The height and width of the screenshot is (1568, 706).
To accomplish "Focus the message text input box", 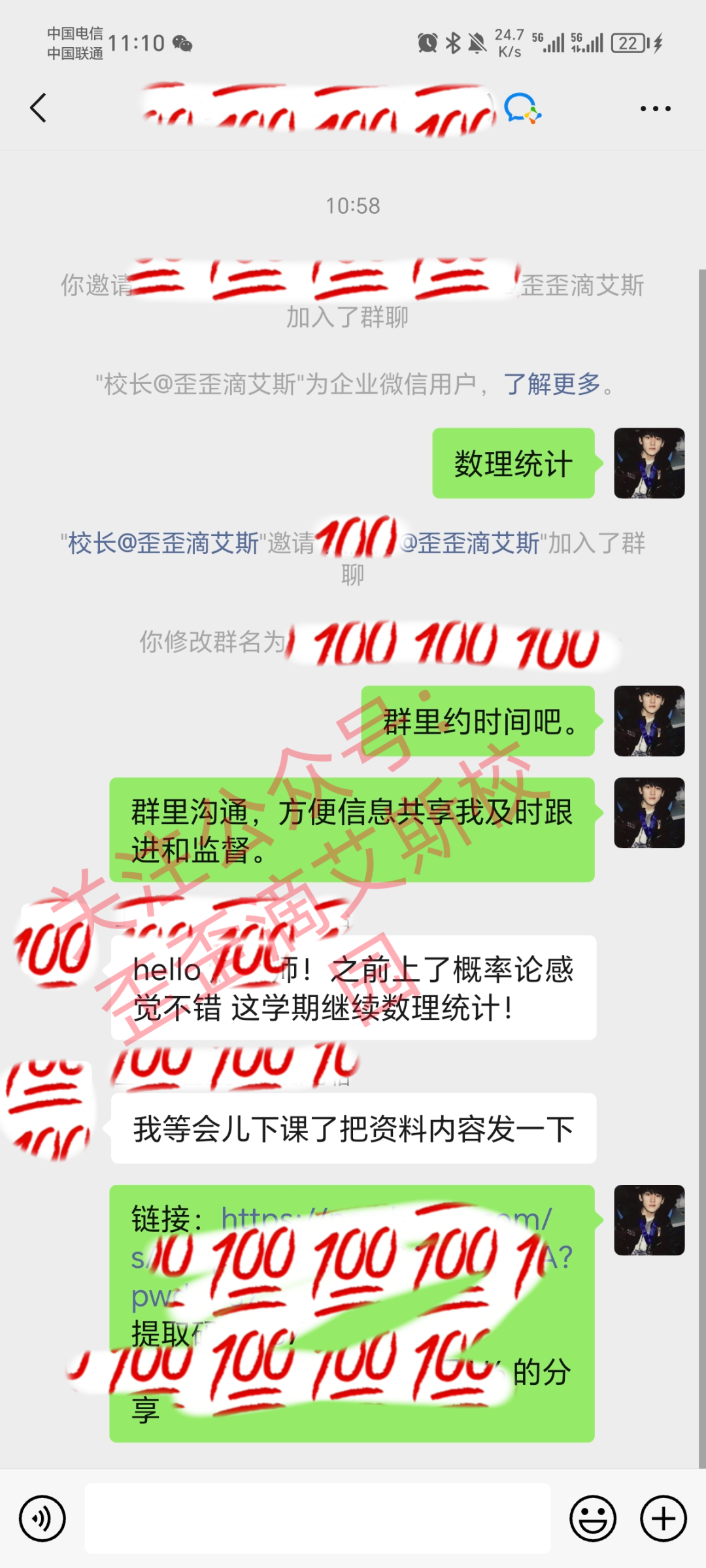I will click(x=318, y=1518).
